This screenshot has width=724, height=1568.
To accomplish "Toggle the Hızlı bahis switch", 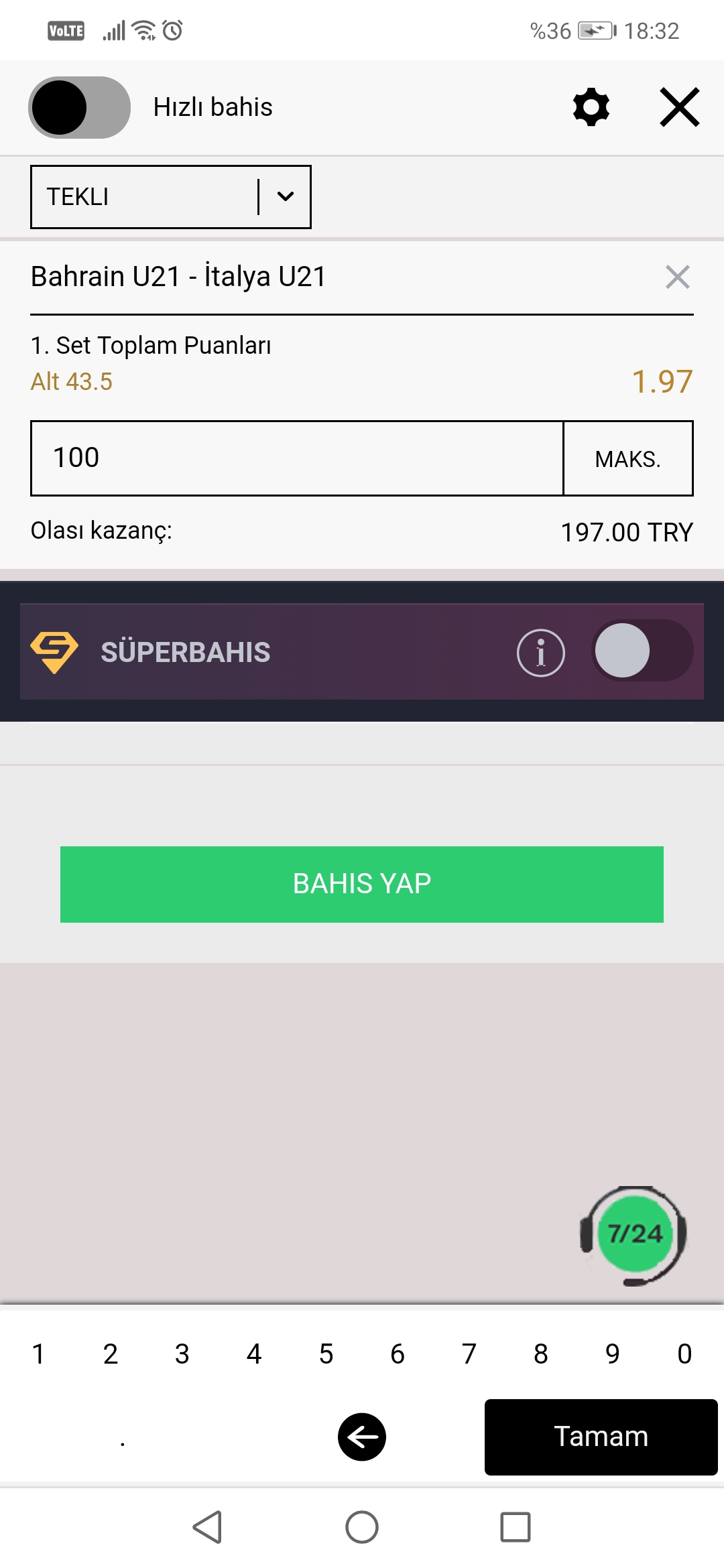I will pyautogui.click(x=79, y=107).
